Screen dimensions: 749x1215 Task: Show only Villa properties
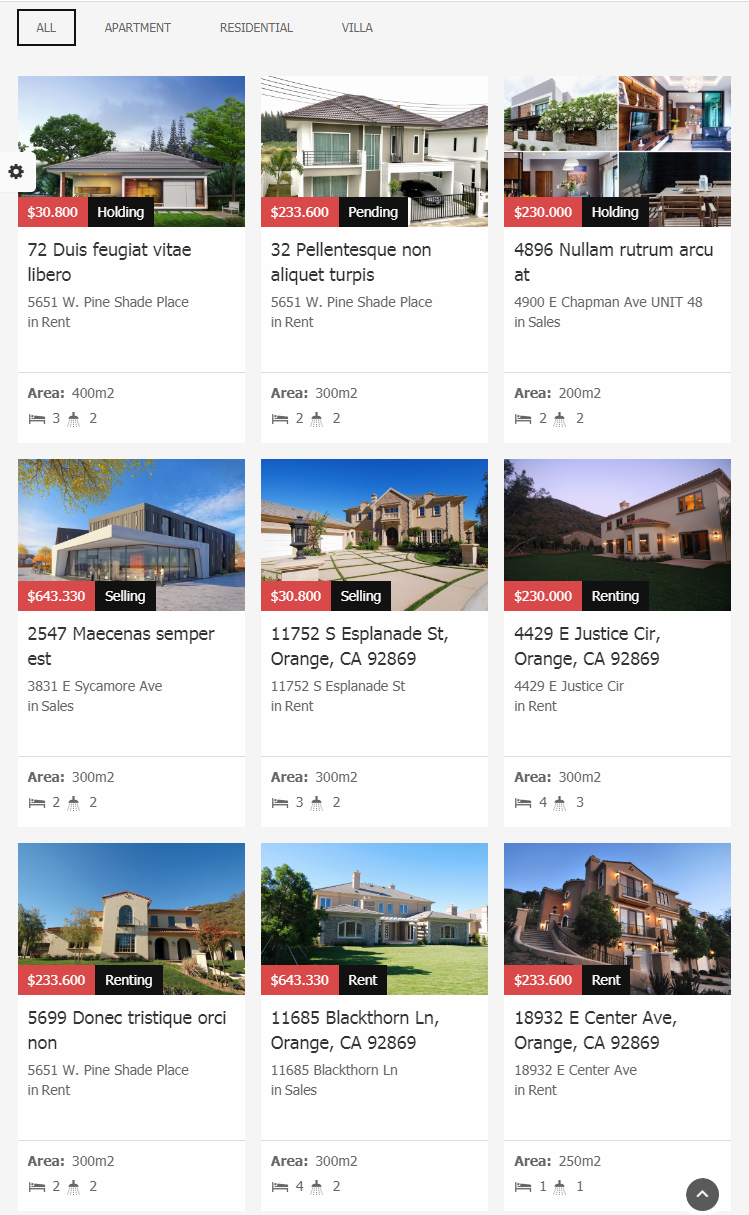coord(357,28)
